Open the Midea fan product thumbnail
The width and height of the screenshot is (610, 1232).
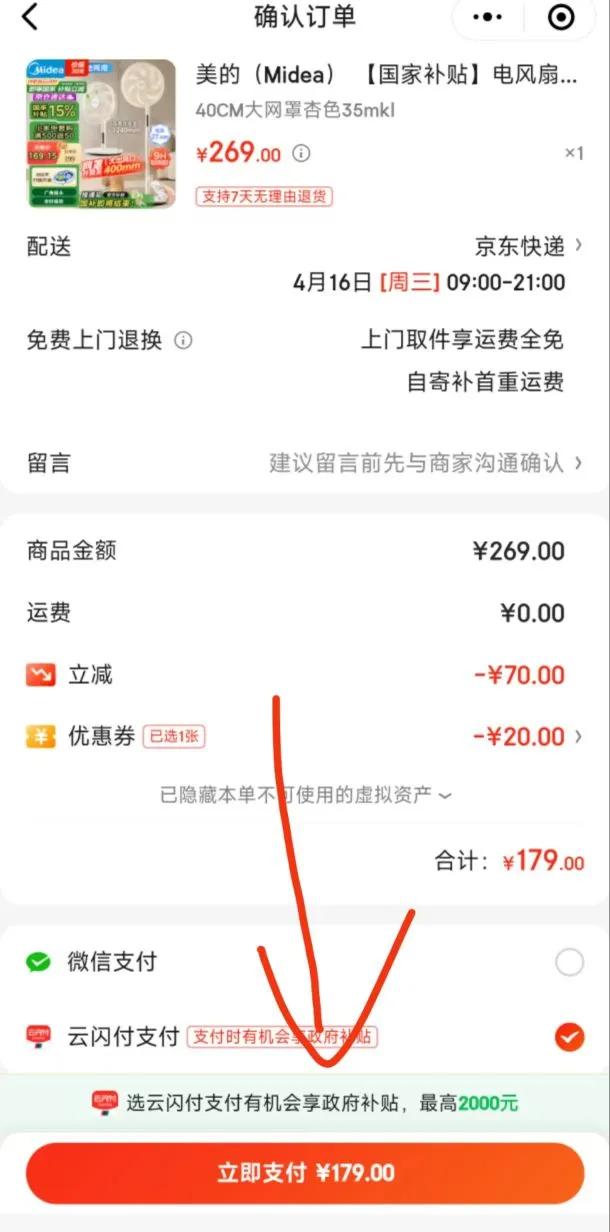(x=101, y=133)
